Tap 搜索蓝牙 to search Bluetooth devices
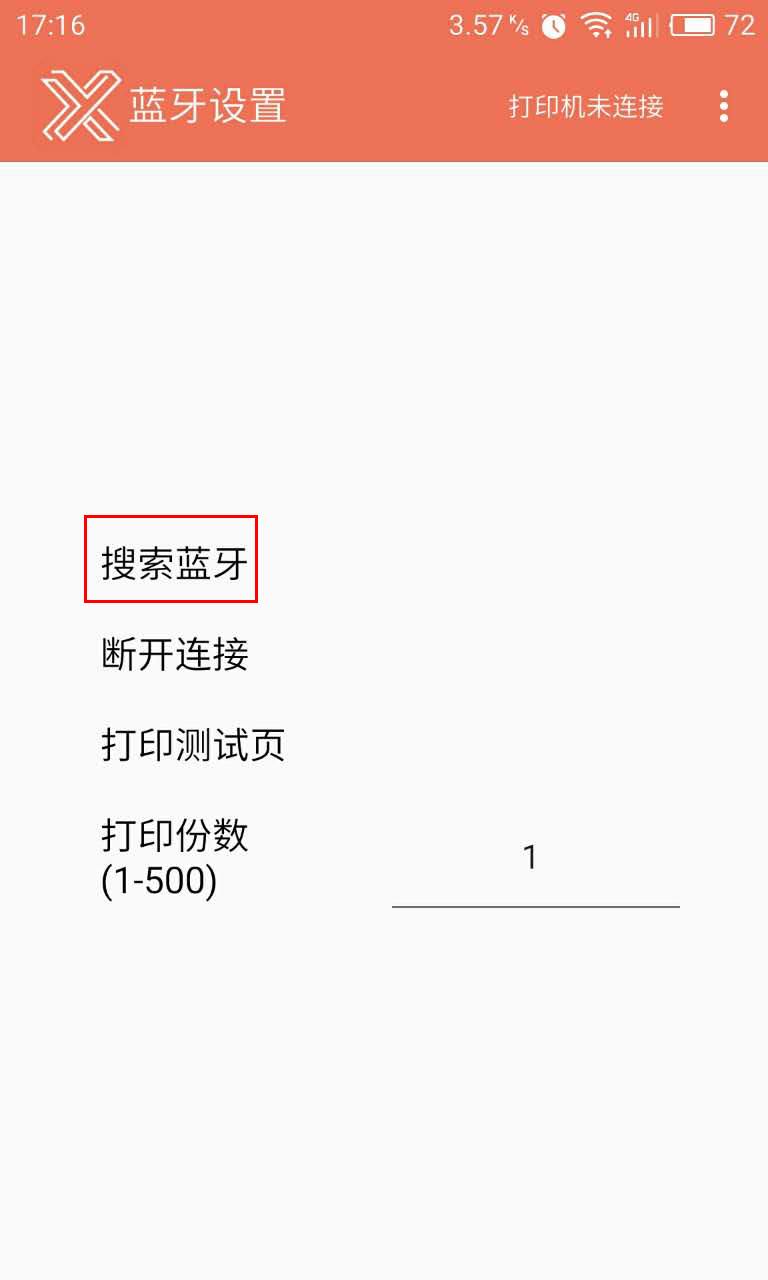 (x=172, y=564)
